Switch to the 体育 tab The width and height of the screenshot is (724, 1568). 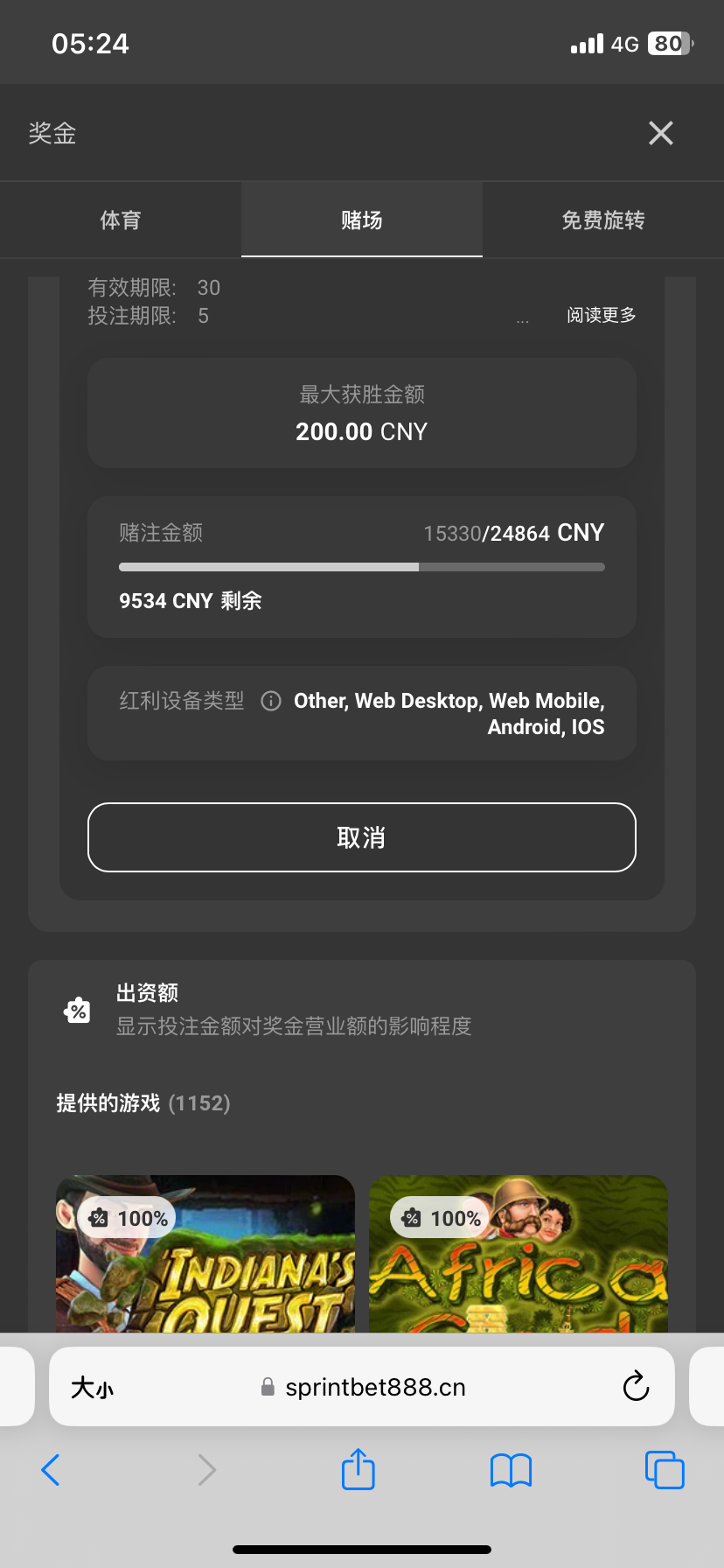[121, 220]
